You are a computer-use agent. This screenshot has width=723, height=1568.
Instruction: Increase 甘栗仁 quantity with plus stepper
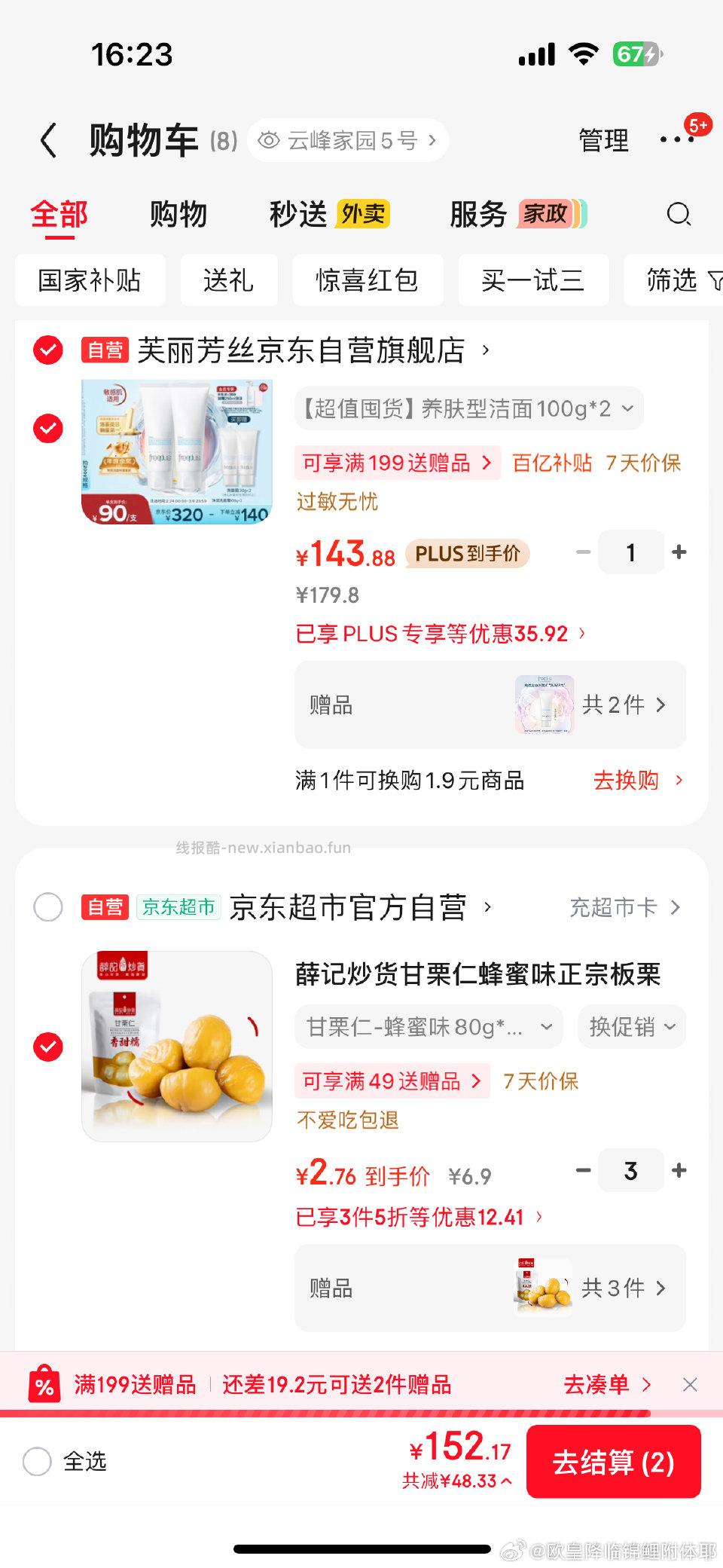[679, 1170]
